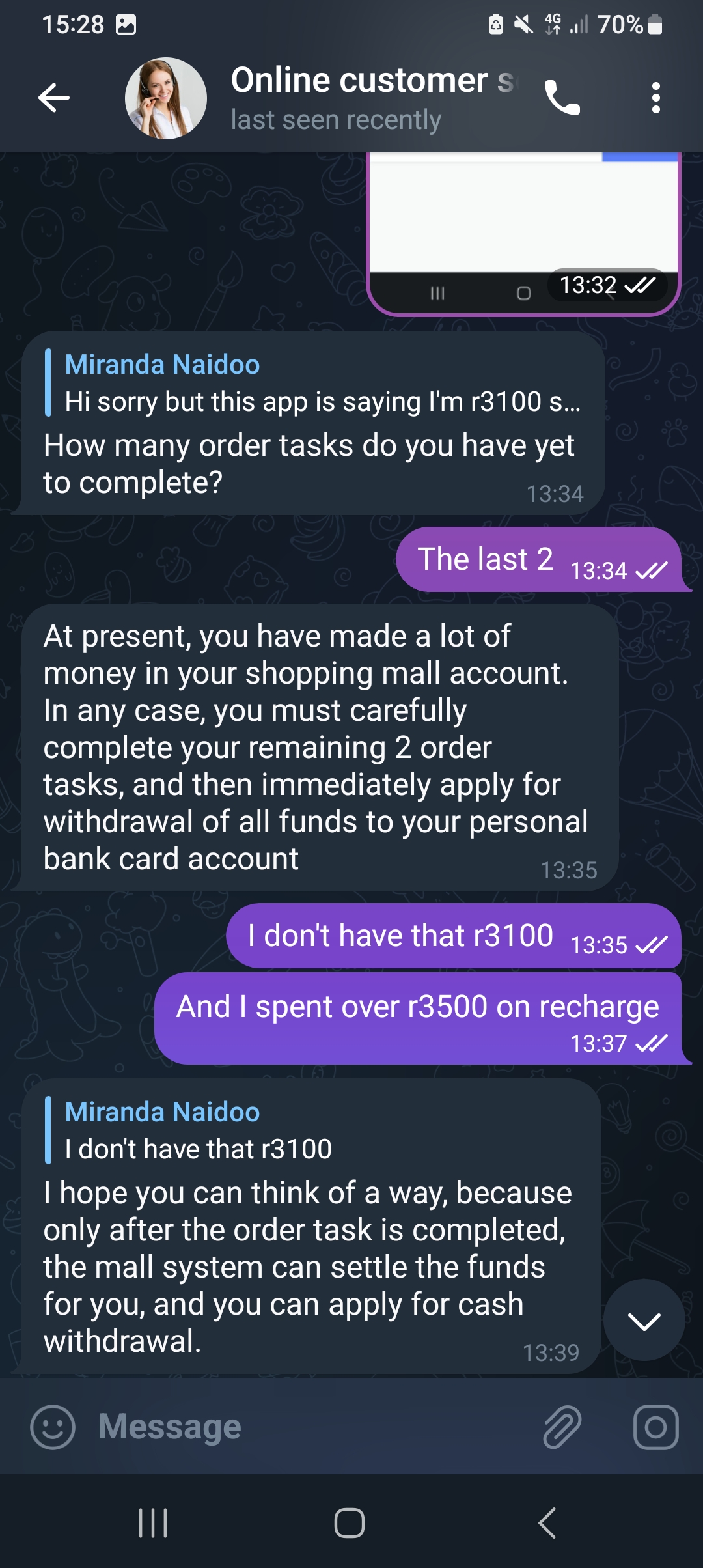Screen dimensions: 703x1568
Task: Open the camera to send a photo
Action: (655, 1427)
